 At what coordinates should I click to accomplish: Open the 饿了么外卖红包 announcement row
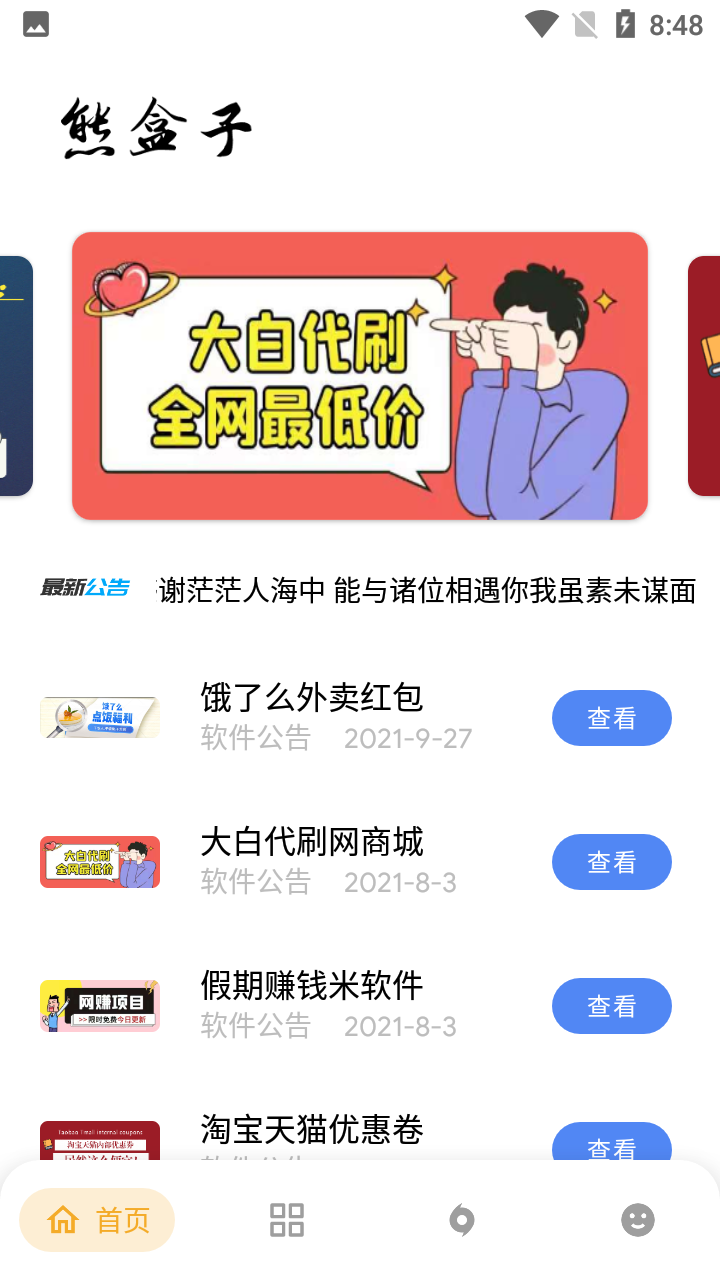point(312,717)
